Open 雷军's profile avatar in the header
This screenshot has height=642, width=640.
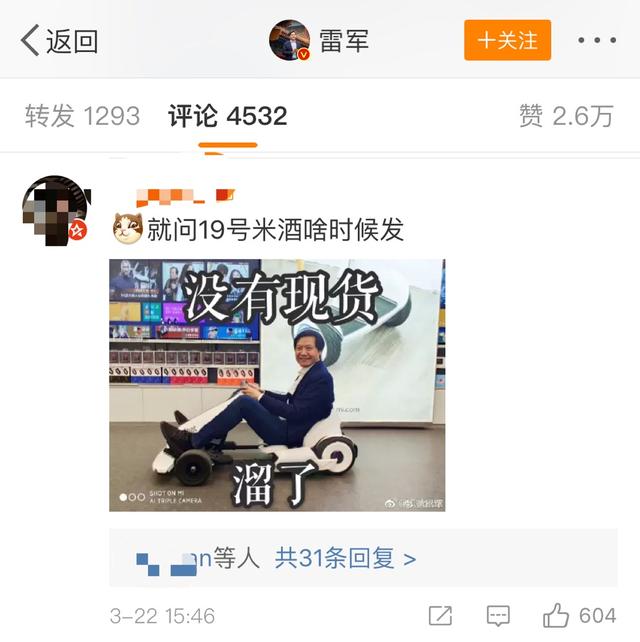[289, 40]
